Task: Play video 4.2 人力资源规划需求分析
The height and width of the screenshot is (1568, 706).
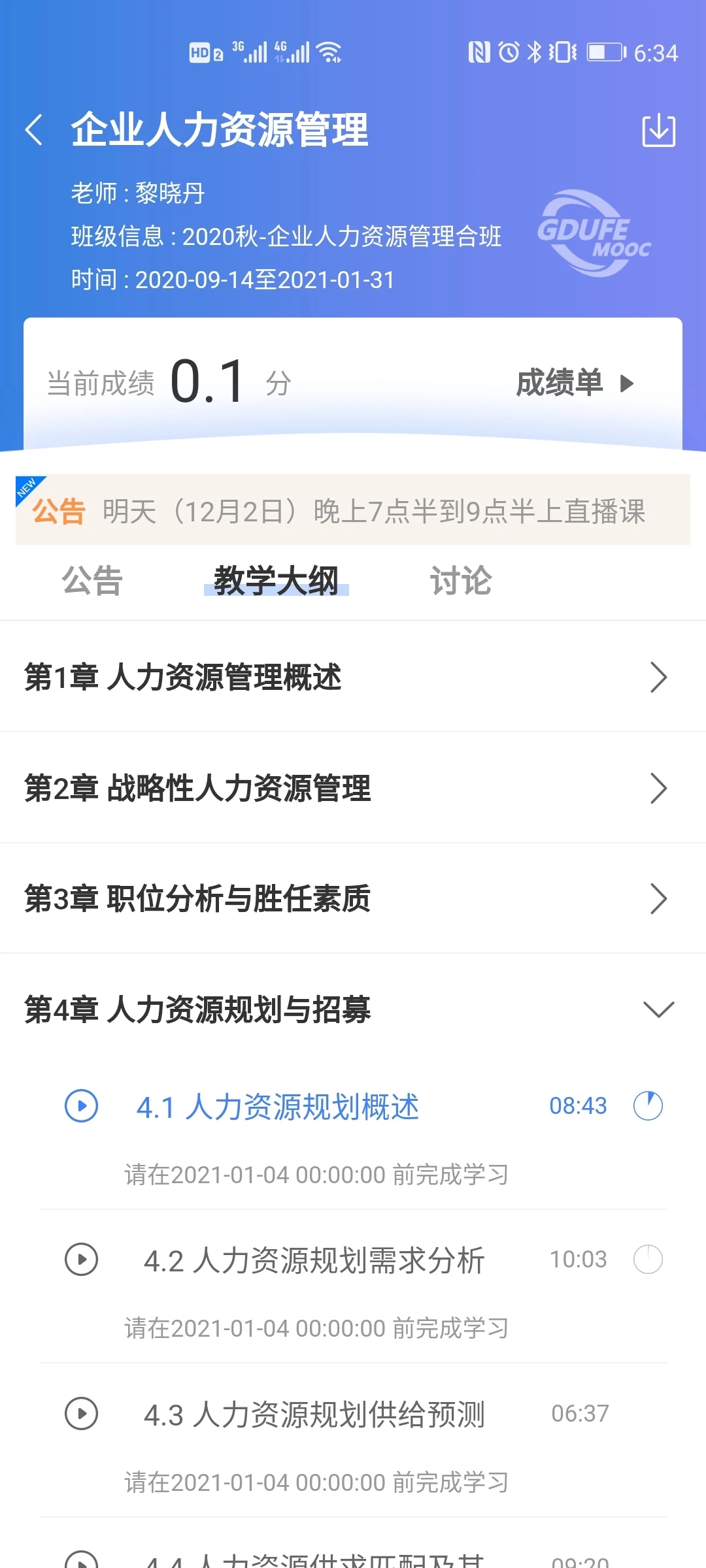Action: [80, 1259]
